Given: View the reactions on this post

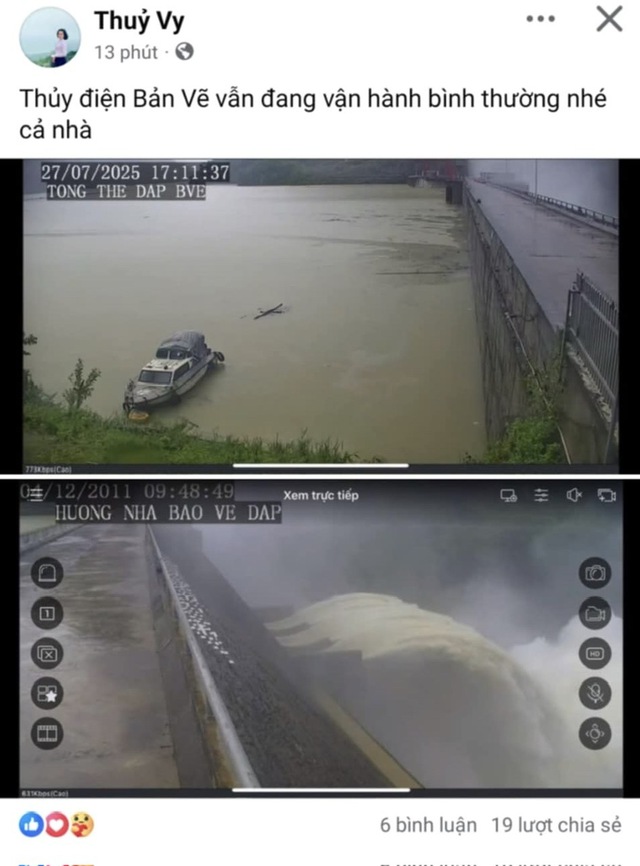Looking at the screenshot, I should [56, 825].
